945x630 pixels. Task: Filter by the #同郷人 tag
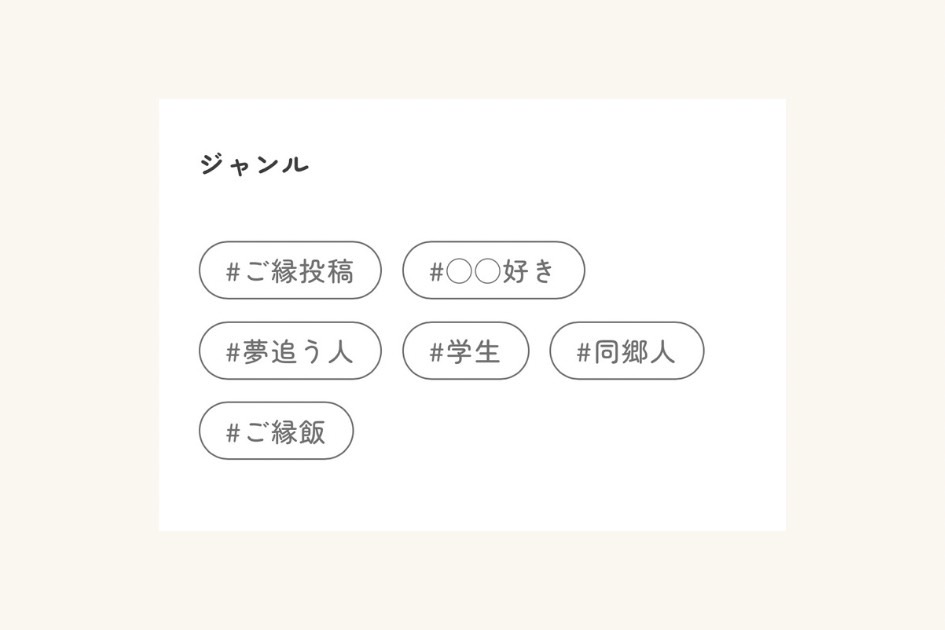click(x=626, y=351)
